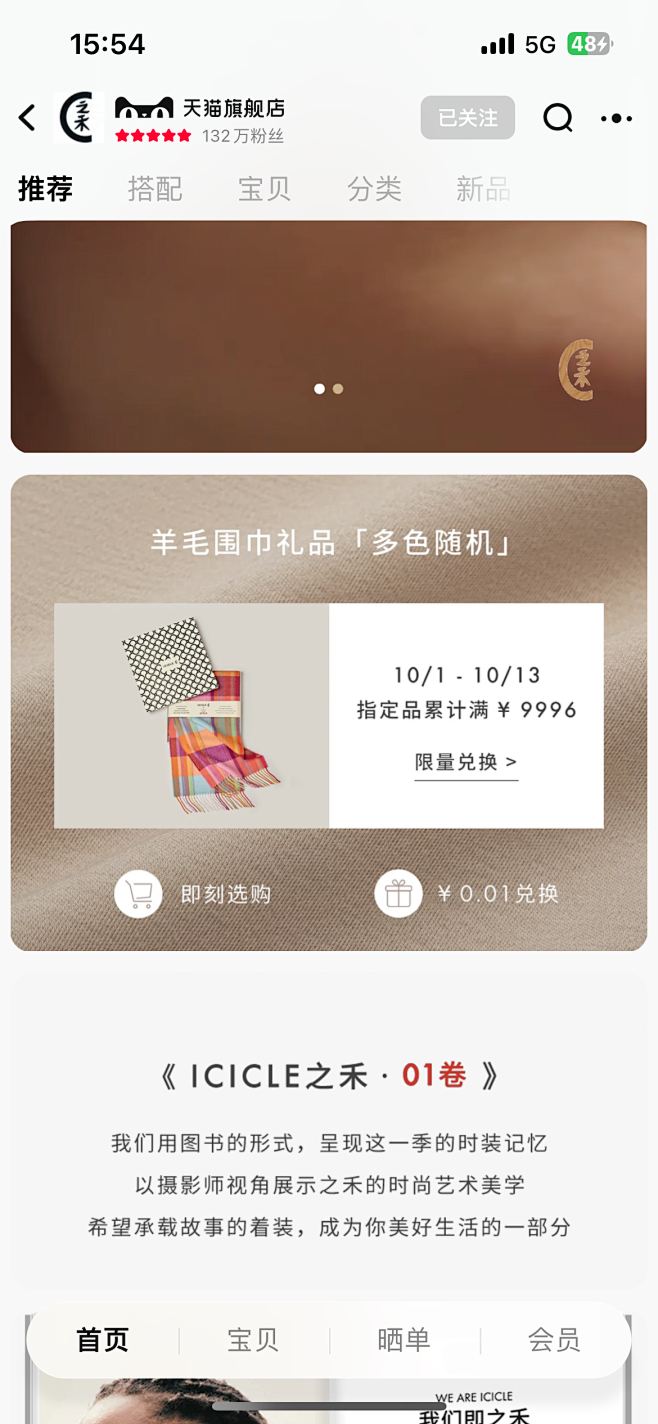Tap ¥0.01兑换 gift button
Image resolution: width=658 pixels, height=1424 pixels.
(x=467, y=894)
